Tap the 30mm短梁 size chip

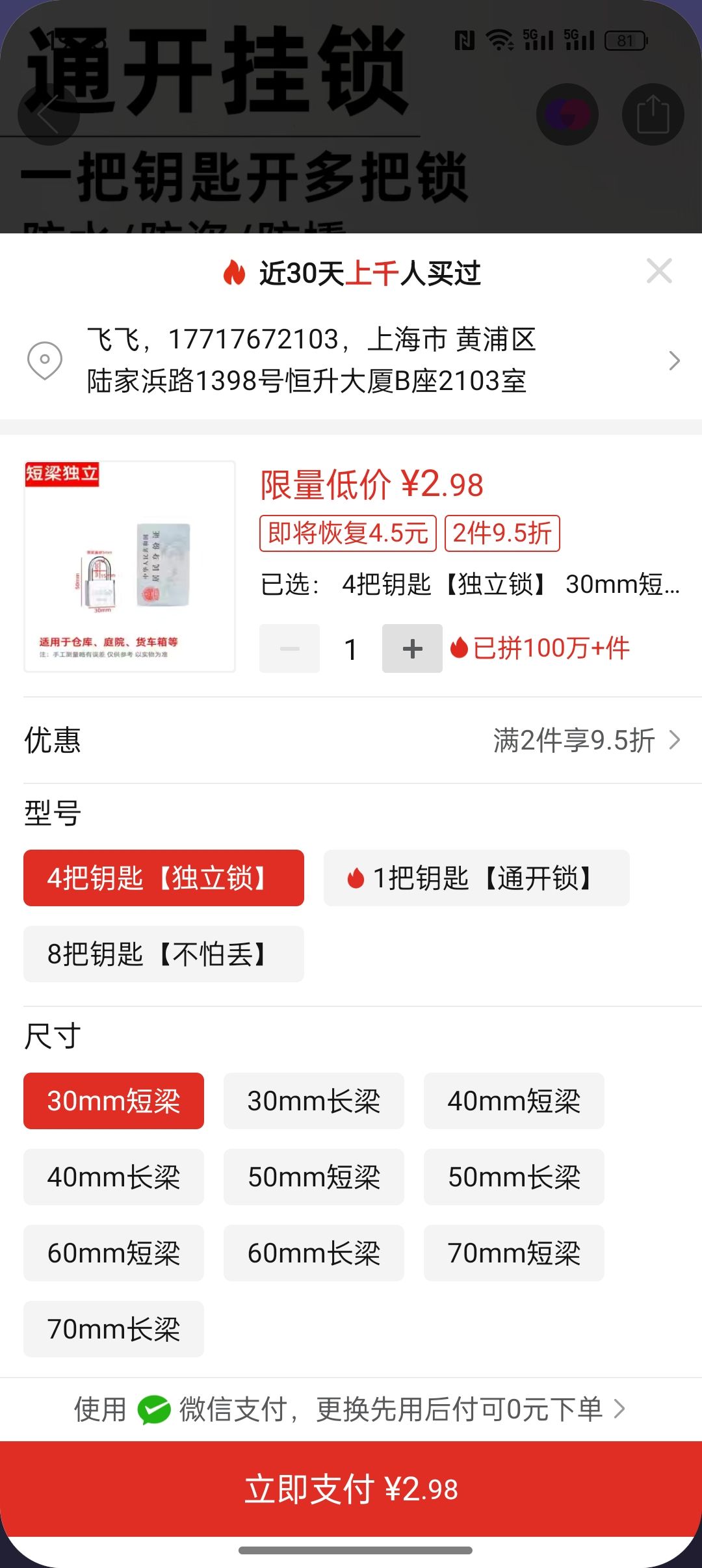(x=114, y=1101)
